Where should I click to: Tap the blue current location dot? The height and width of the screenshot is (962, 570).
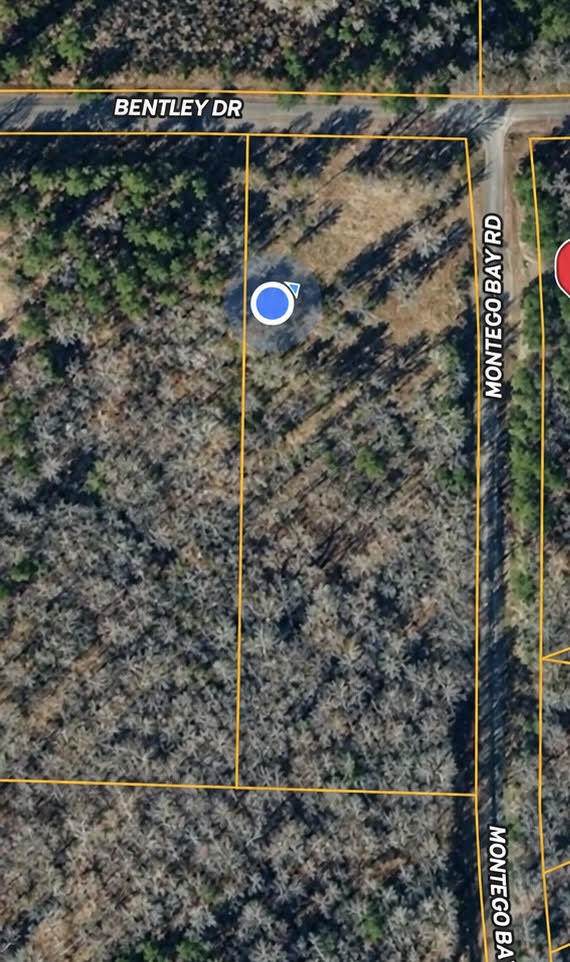[x=272, y=303]
